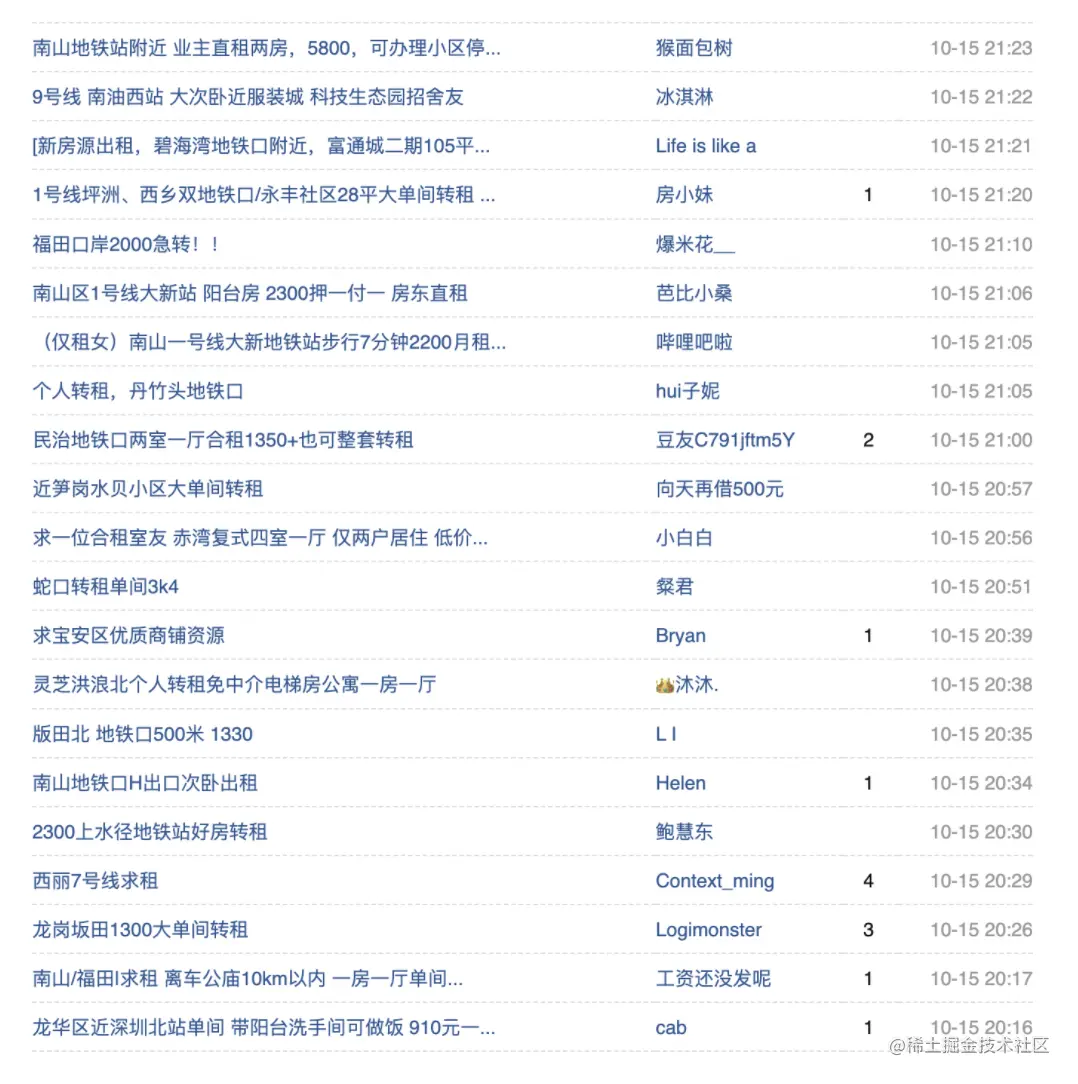View author Life is like a profile
Screen dimensions: 1078x1084
pyautogui.click(x=705, y=146)
